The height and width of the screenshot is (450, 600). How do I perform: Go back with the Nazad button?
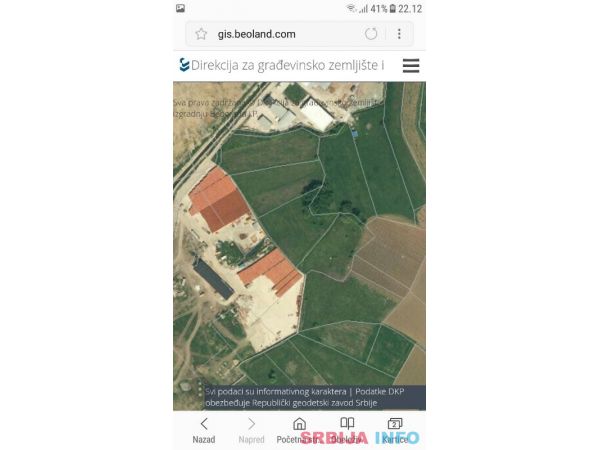(204, 430)
